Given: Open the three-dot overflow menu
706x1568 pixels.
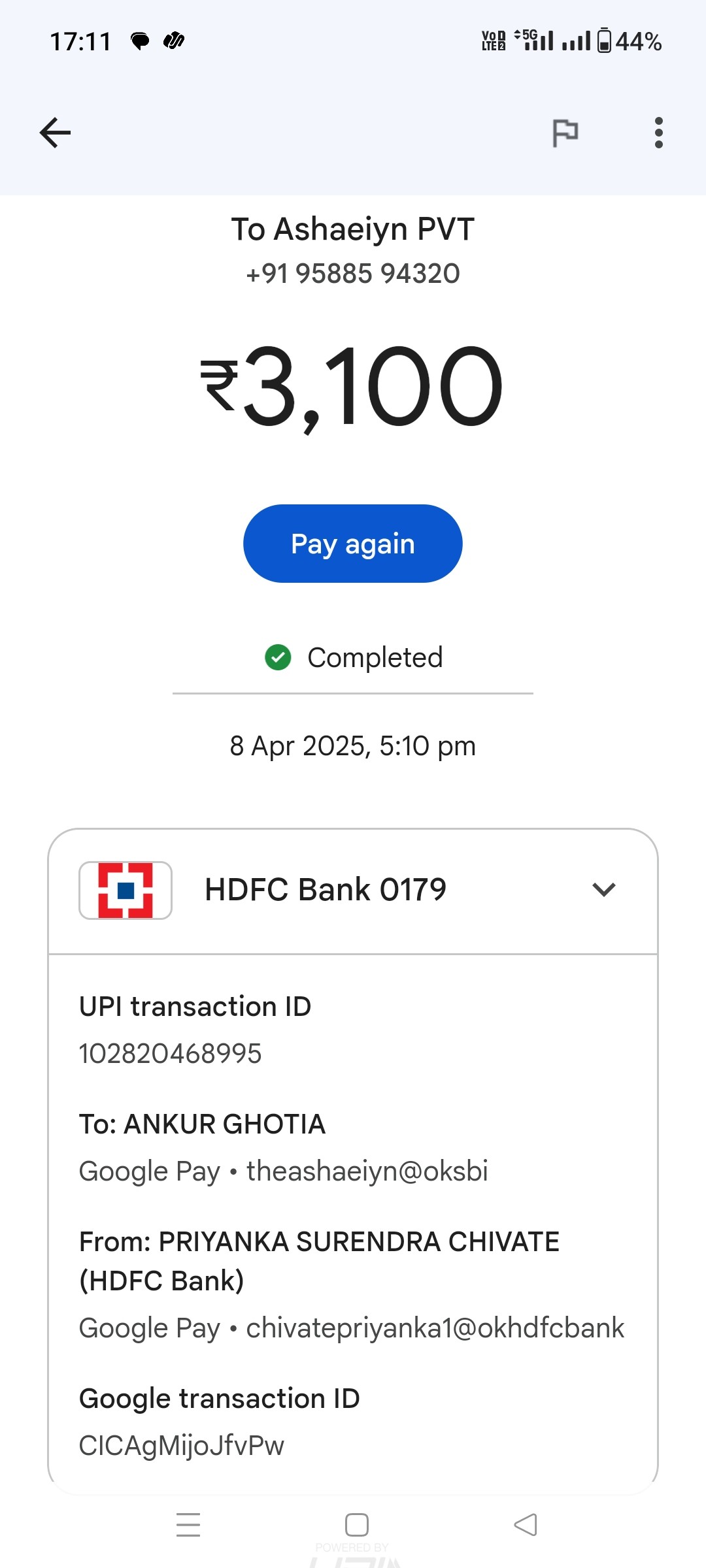Looking at the screenshot, I should (658, 133).
